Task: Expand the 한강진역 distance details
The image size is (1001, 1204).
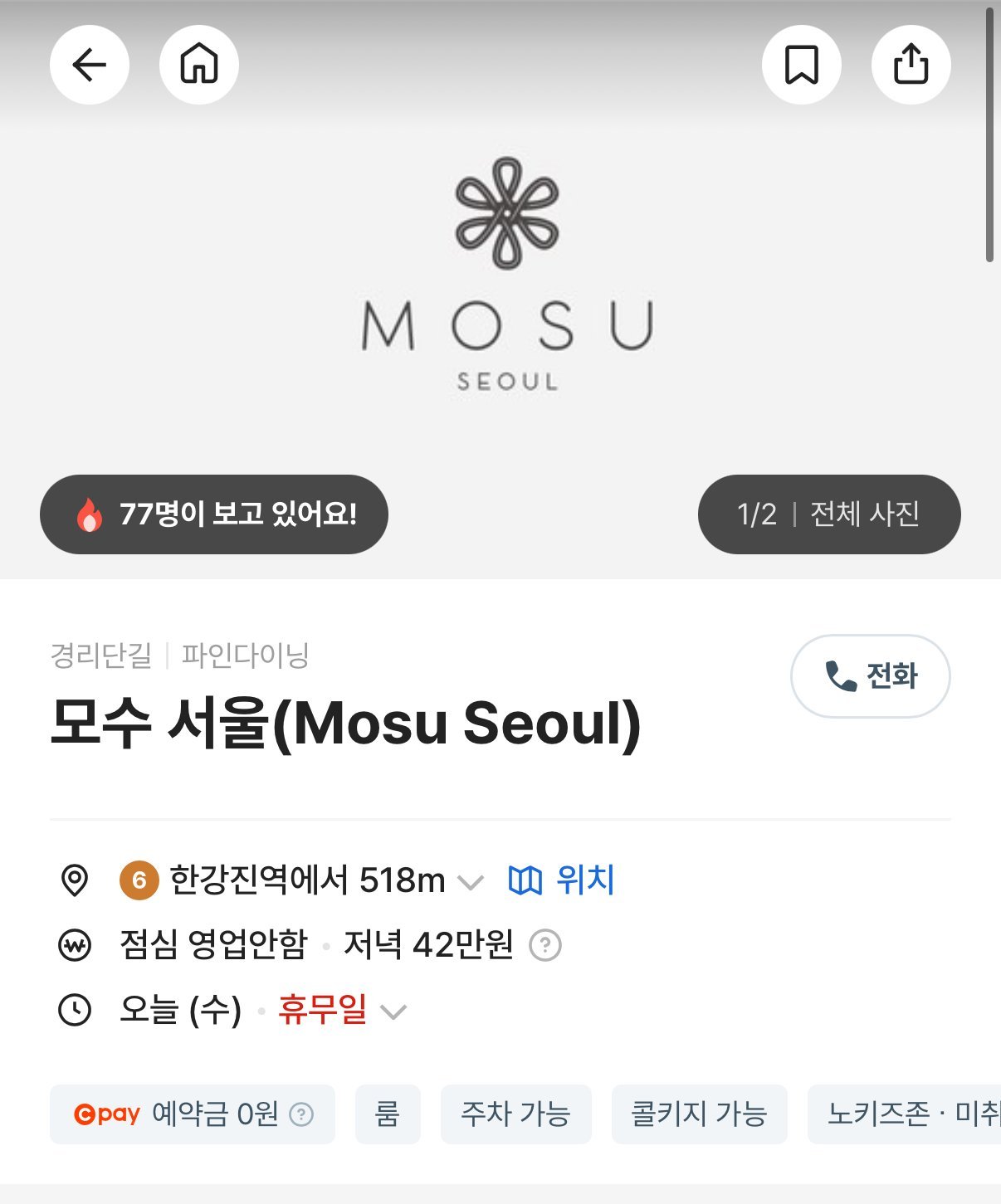Action: [x=471, y=882]
